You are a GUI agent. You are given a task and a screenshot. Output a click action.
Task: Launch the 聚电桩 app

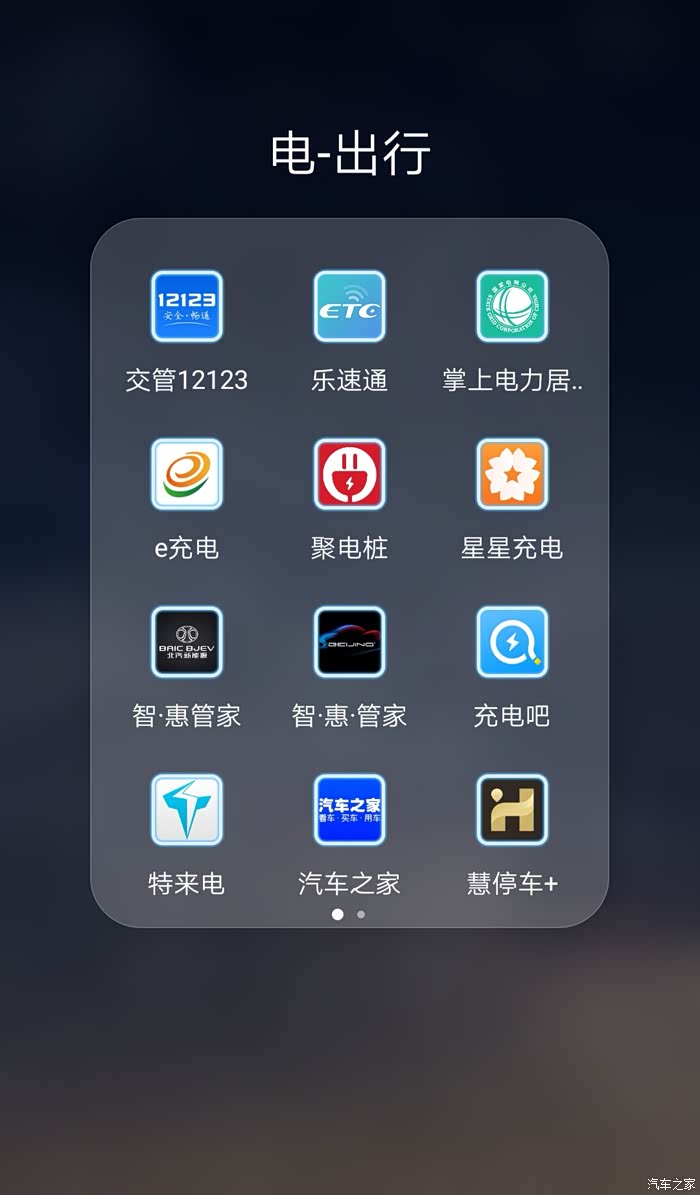coord(349,474)
